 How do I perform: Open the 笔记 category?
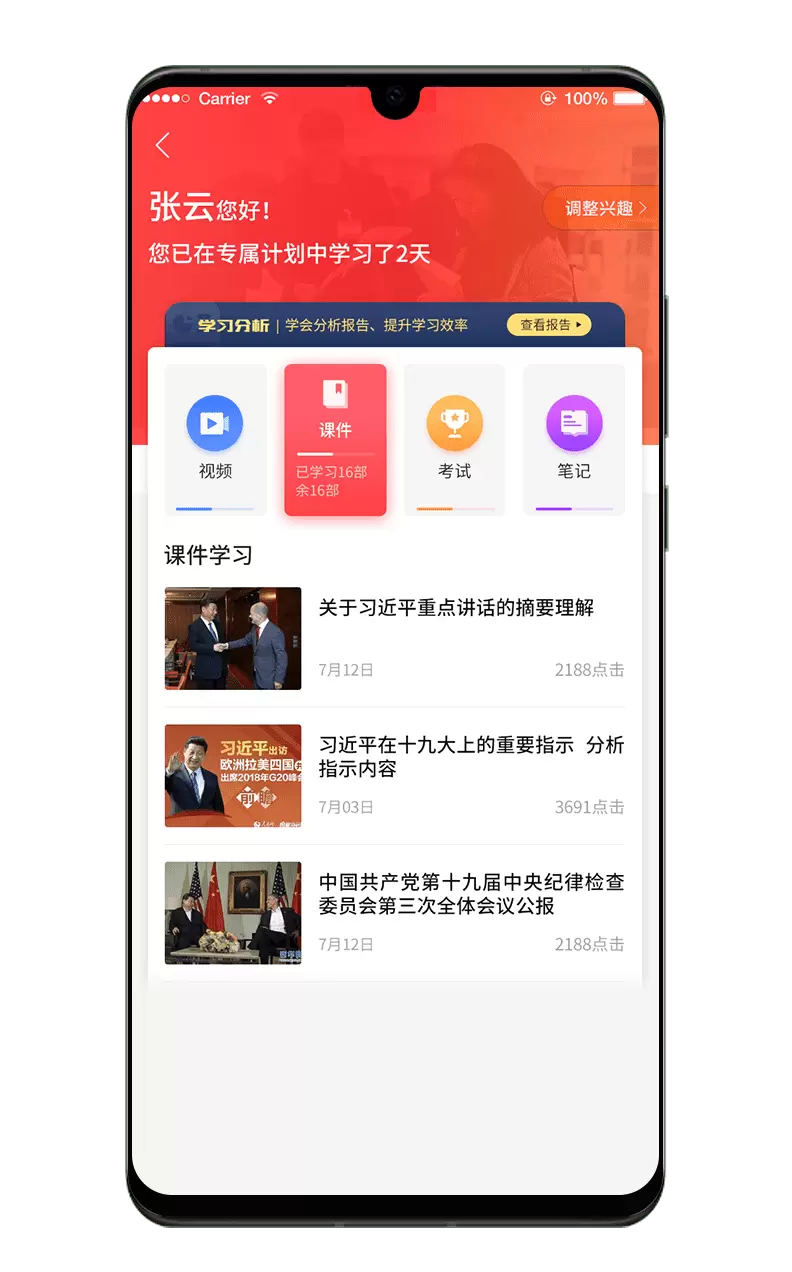click(574, 440)
